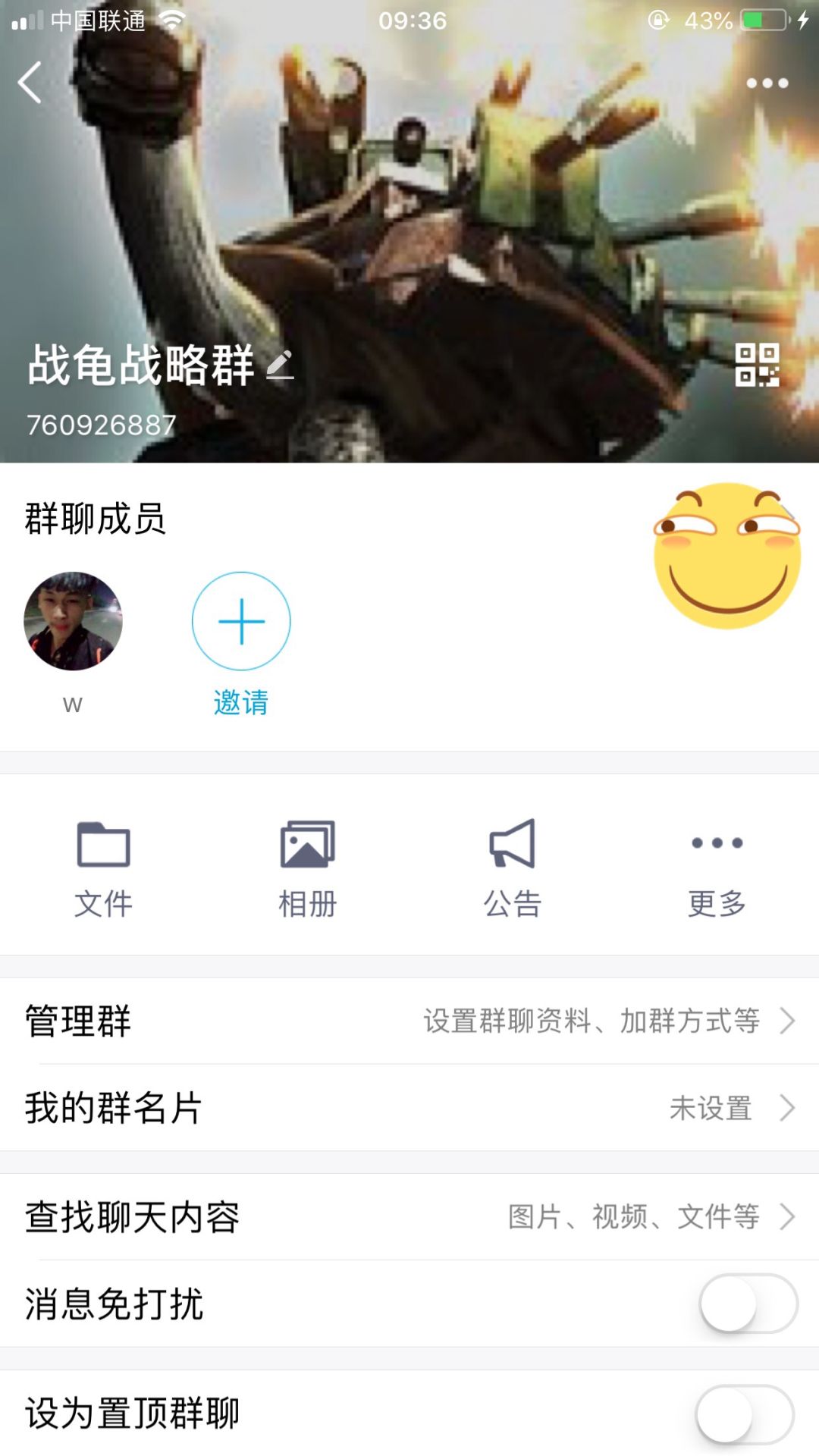
Task: Edit the group name 战龟战略群
Action: click(280, 365)
